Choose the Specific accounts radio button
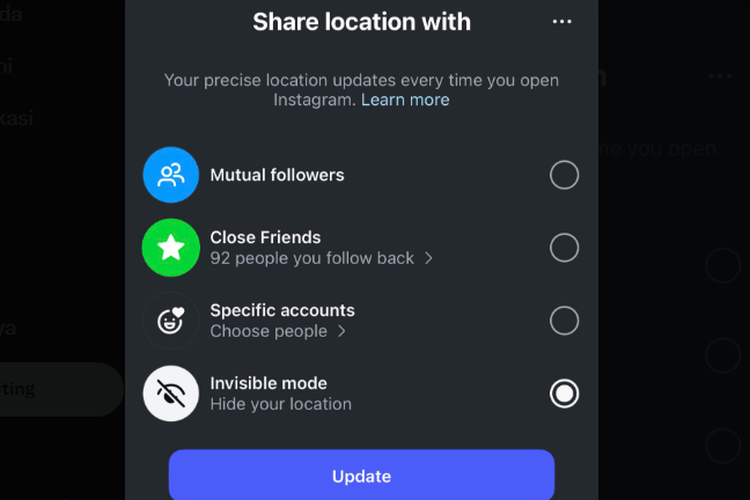750x500 pixels. click(x=564, y=320)
